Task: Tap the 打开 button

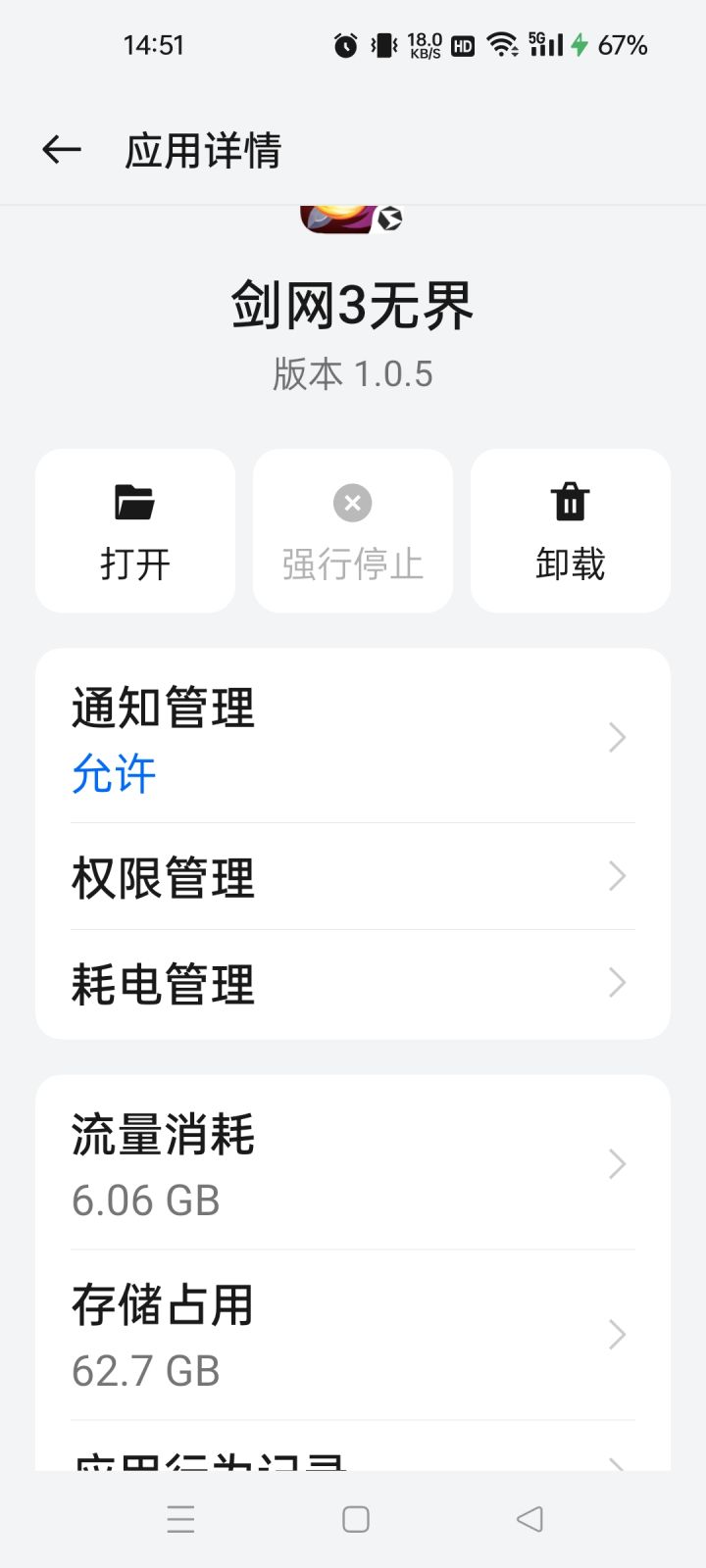Action: [135, 531]
